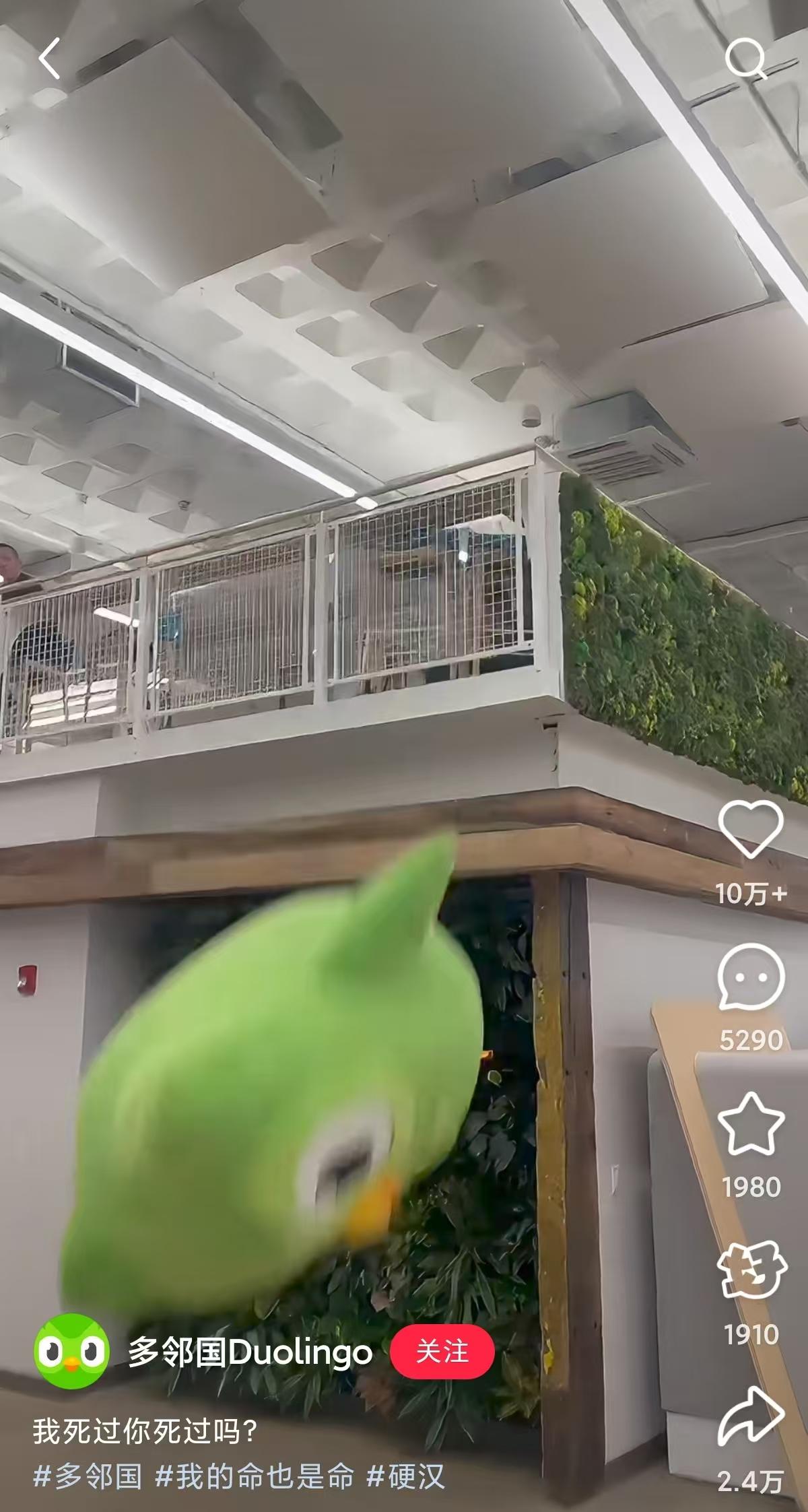Open the #硬汉 hashtag
This screenshot has width=808, height=1512.
point(405,1477)
